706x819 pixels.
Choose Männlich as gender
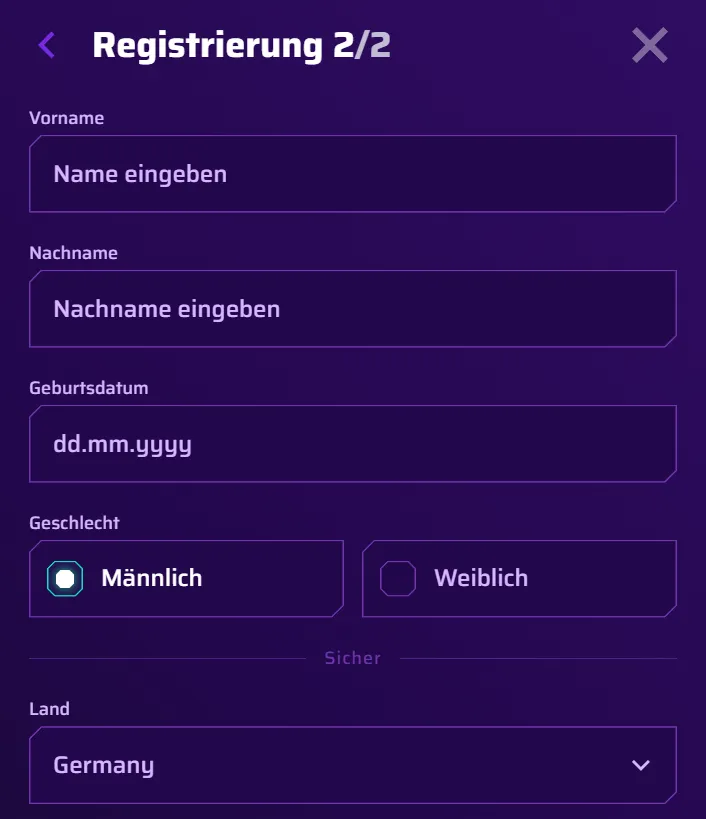(x=186, y=578)
